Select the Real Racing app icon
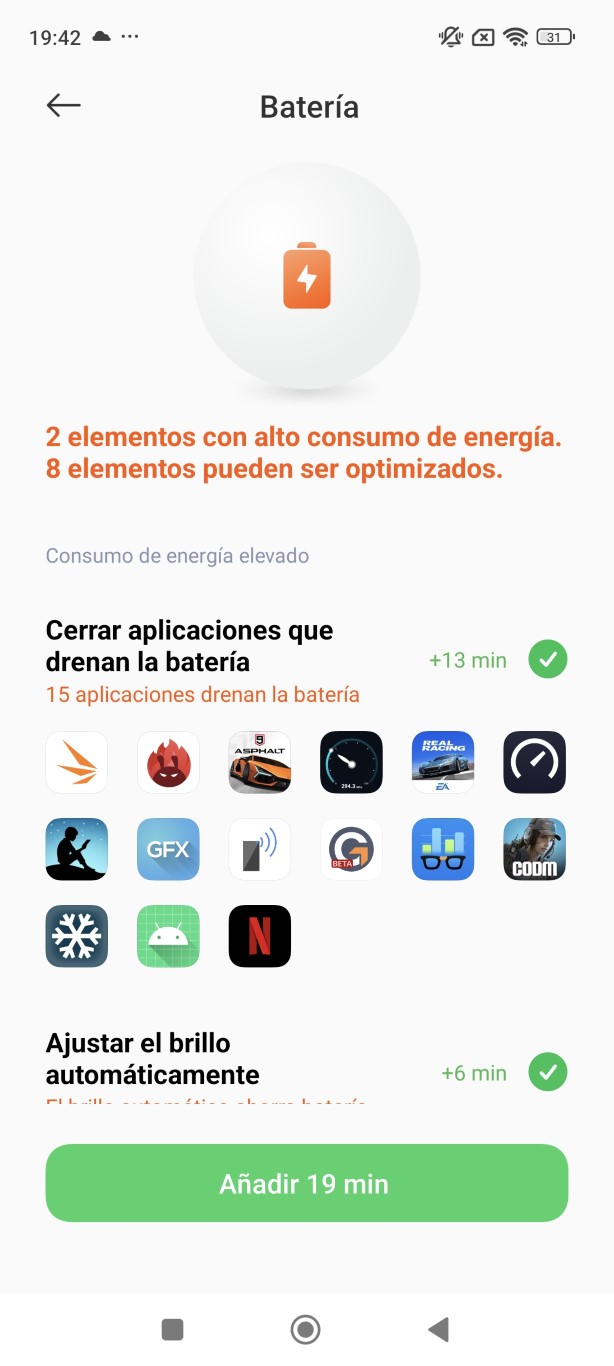The image size is (614, 1366). (443, 762)
